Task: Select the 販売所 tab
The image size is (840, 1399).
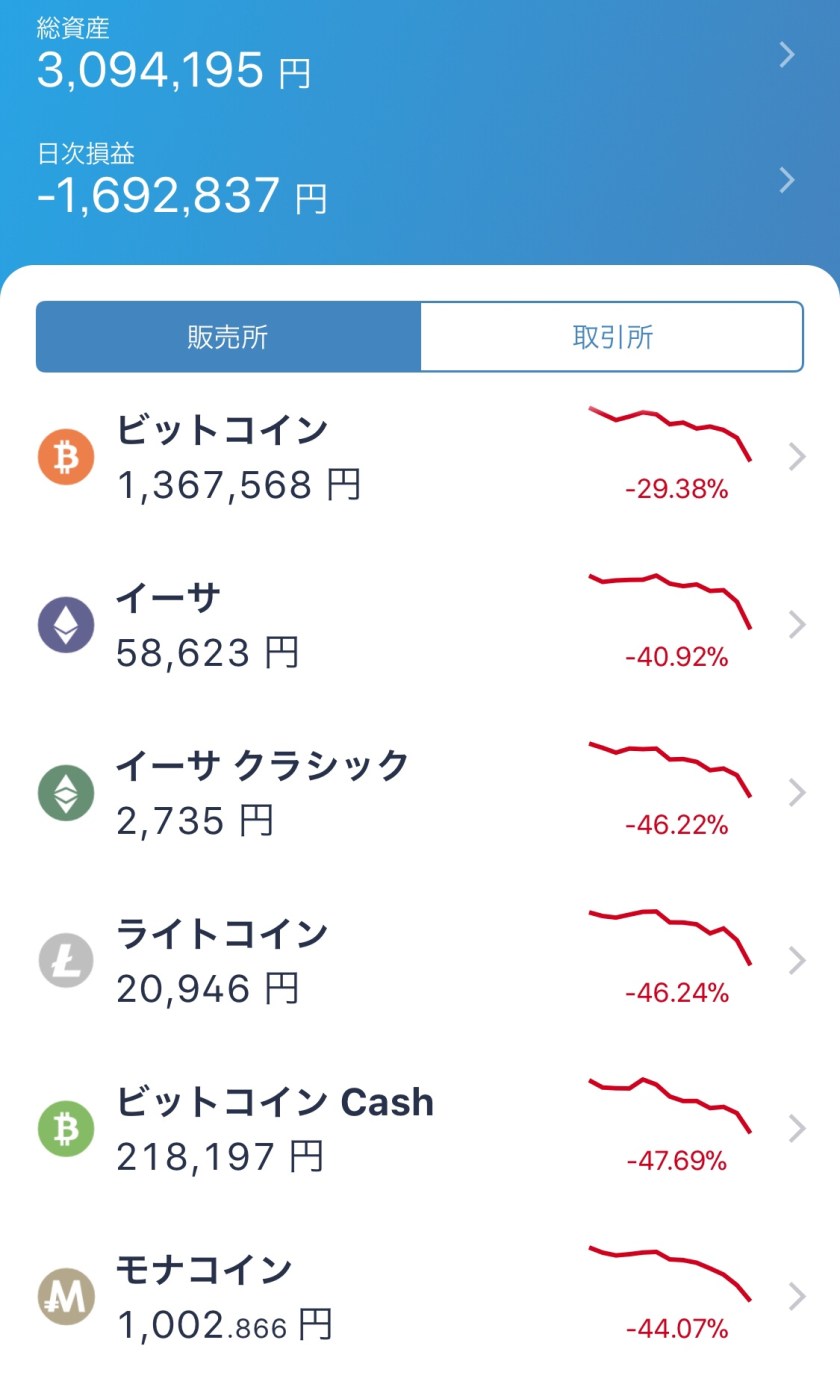Action: [228, 337]
